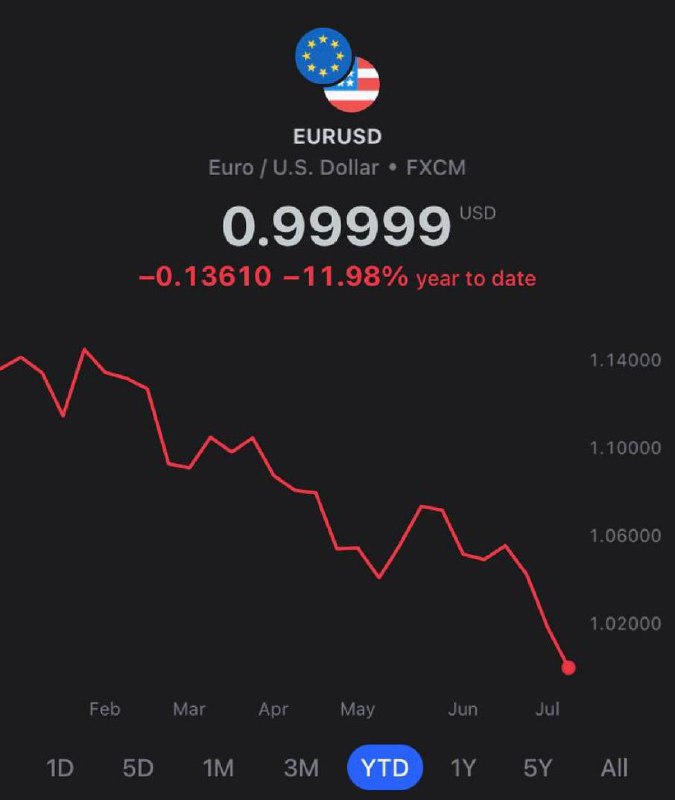Change range to 3M

(301, 768)
